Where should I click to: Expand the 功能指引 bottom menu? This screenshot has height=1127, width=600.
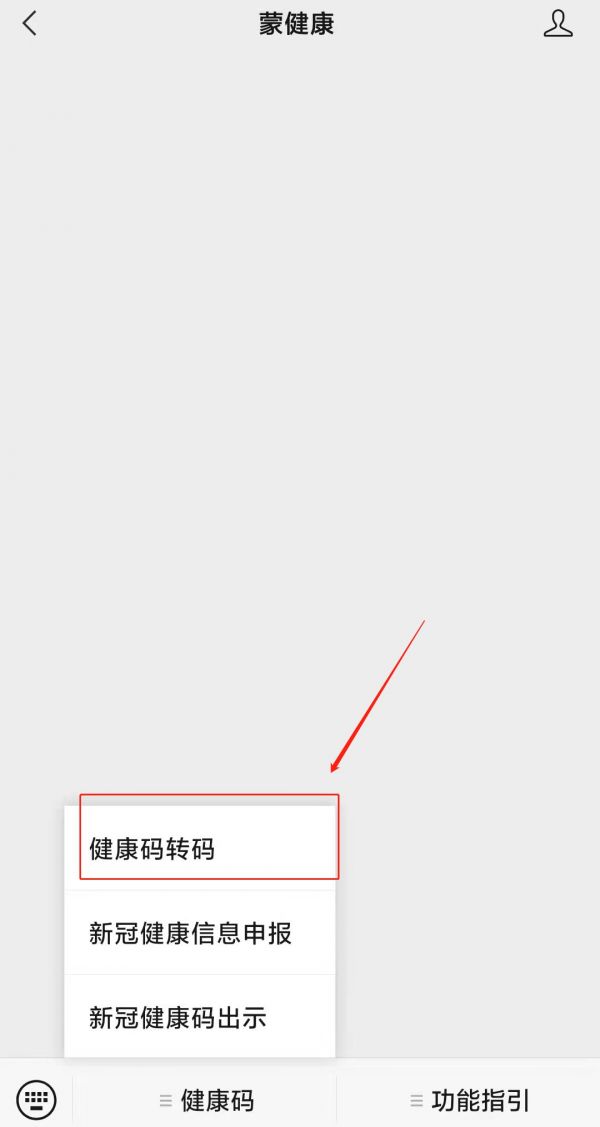(x=469, y=1100)
